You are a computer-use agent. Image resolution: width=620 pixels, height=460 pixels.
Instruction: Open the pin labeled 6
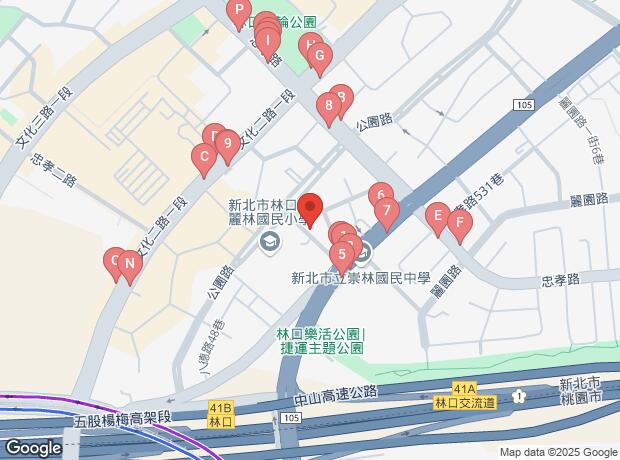tap(378, 195)
